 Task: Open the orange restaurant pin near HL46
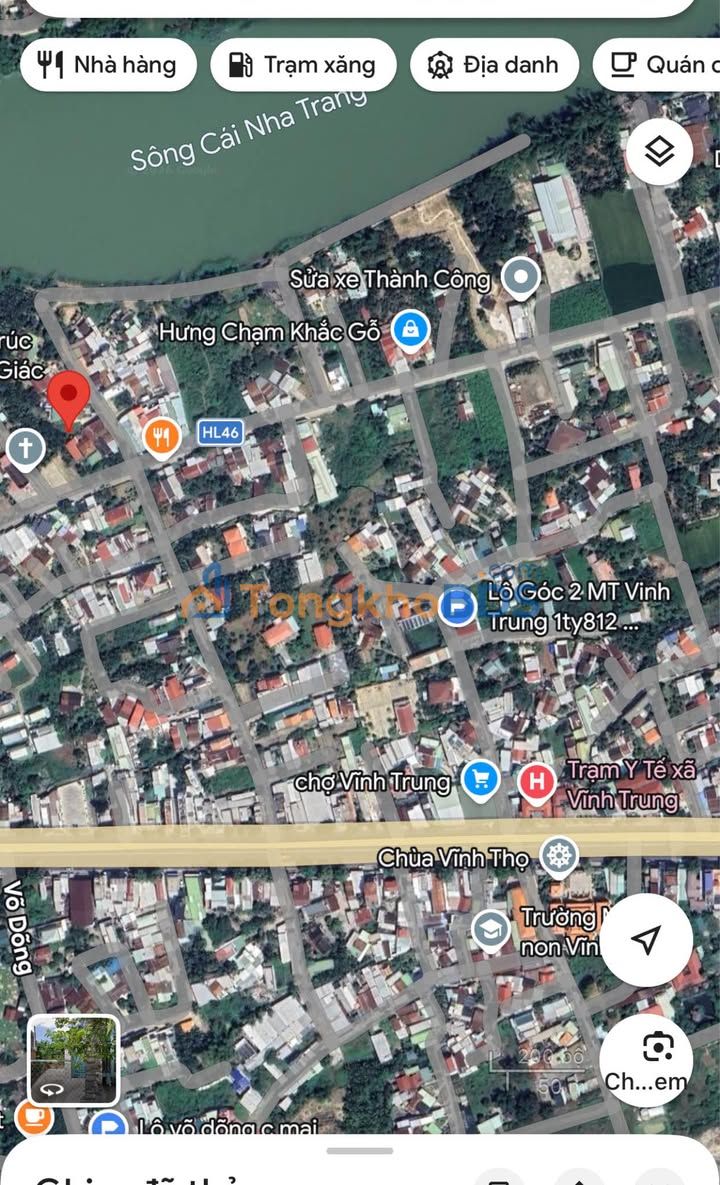162,436
